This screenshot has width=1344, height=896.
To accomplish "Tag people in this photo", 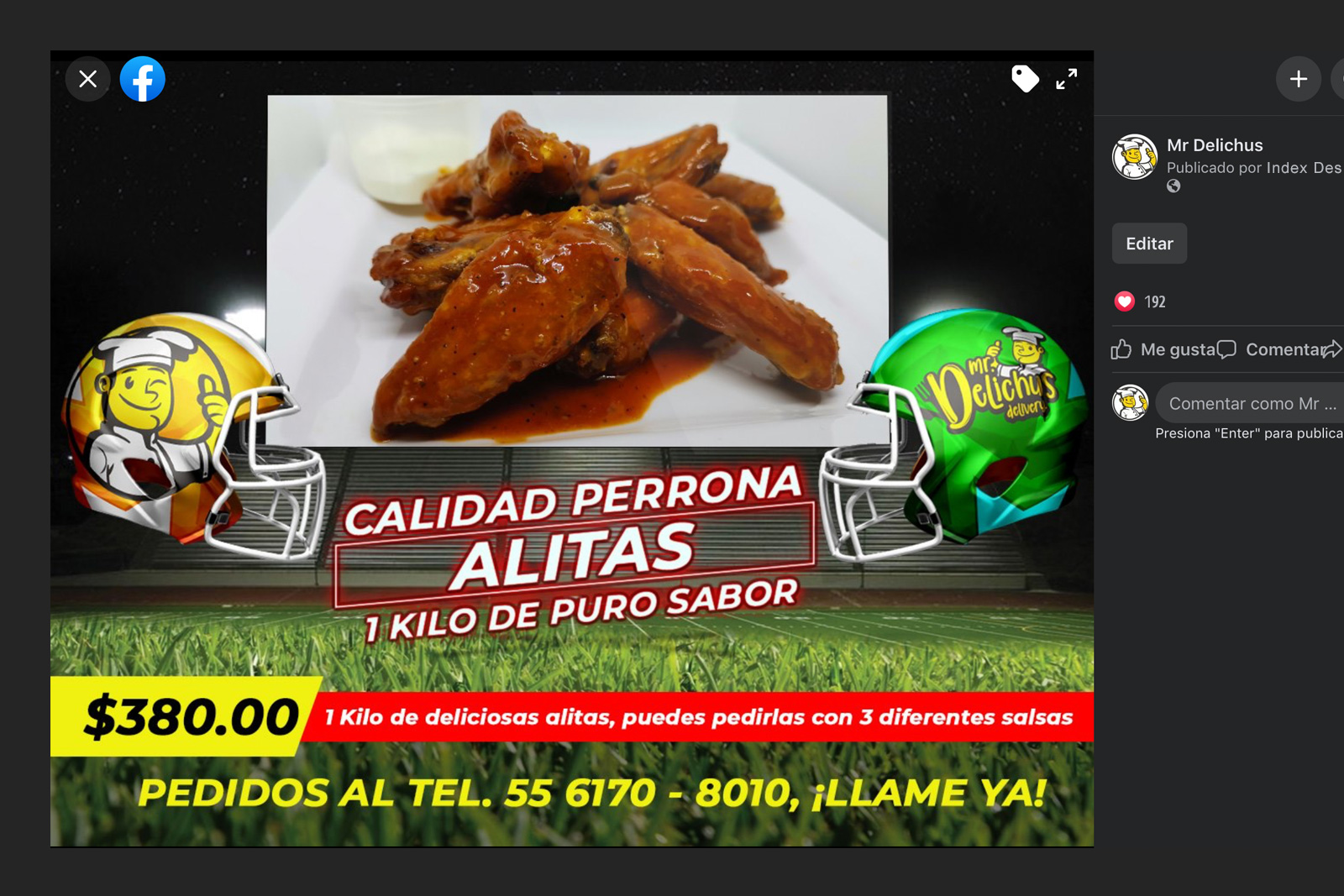I will tap(1025, 79).
